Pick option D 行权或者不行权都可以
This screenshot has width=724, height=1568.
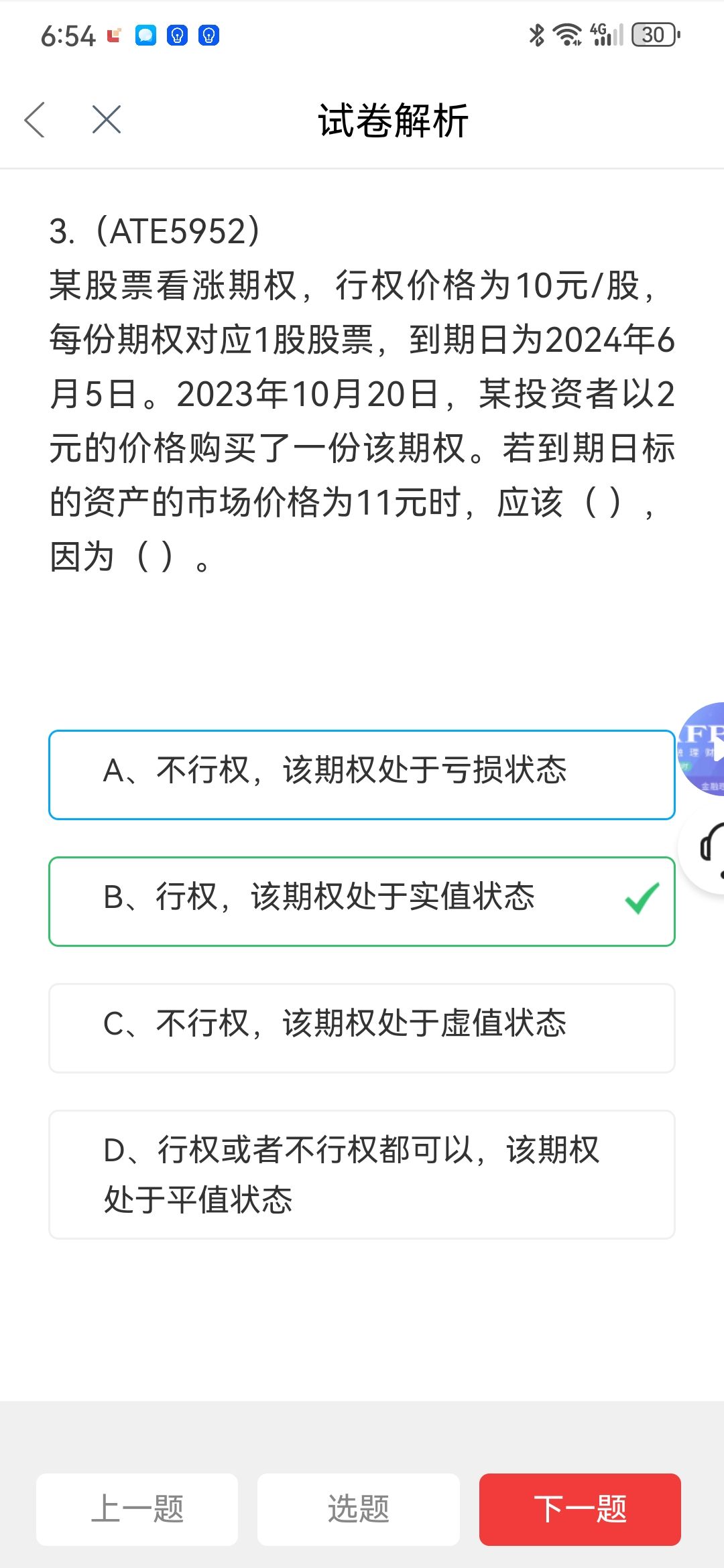click(361, 1174)
